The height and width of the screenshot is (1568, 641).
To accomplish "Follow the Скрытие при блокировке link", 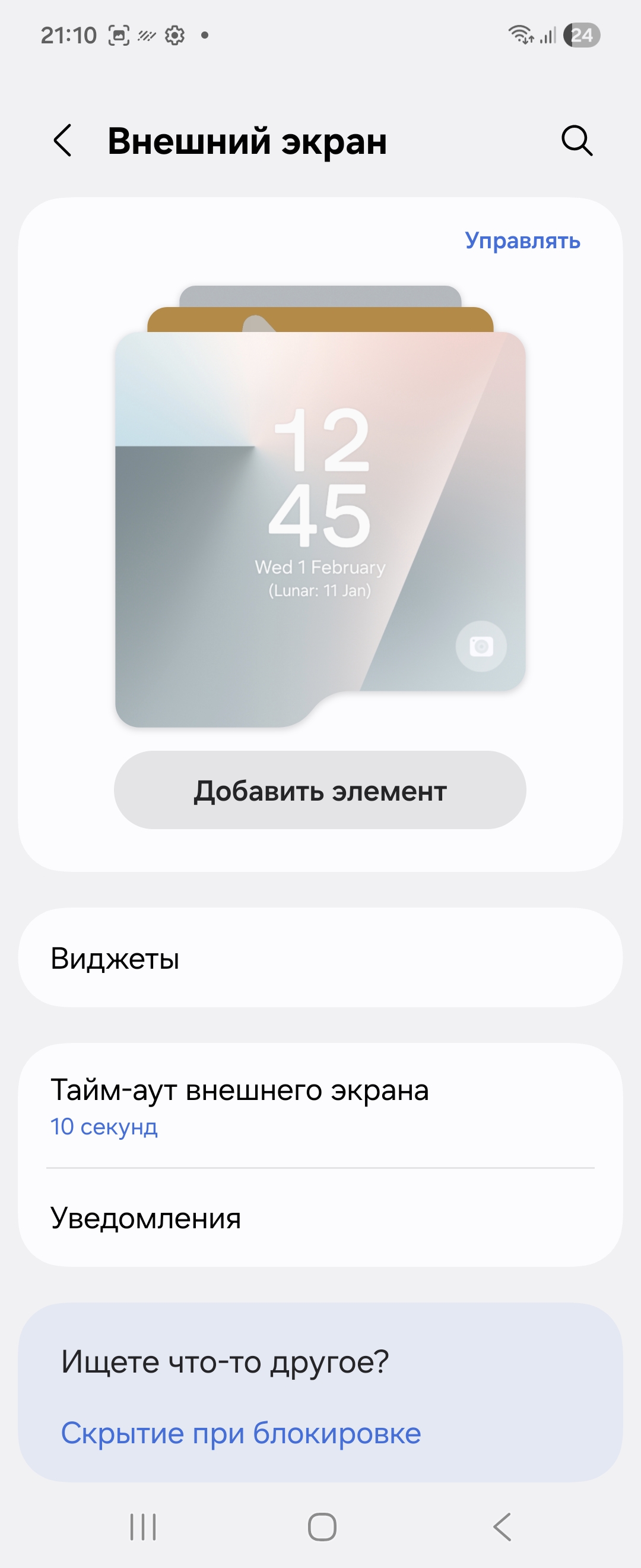I will [241, 1433].
